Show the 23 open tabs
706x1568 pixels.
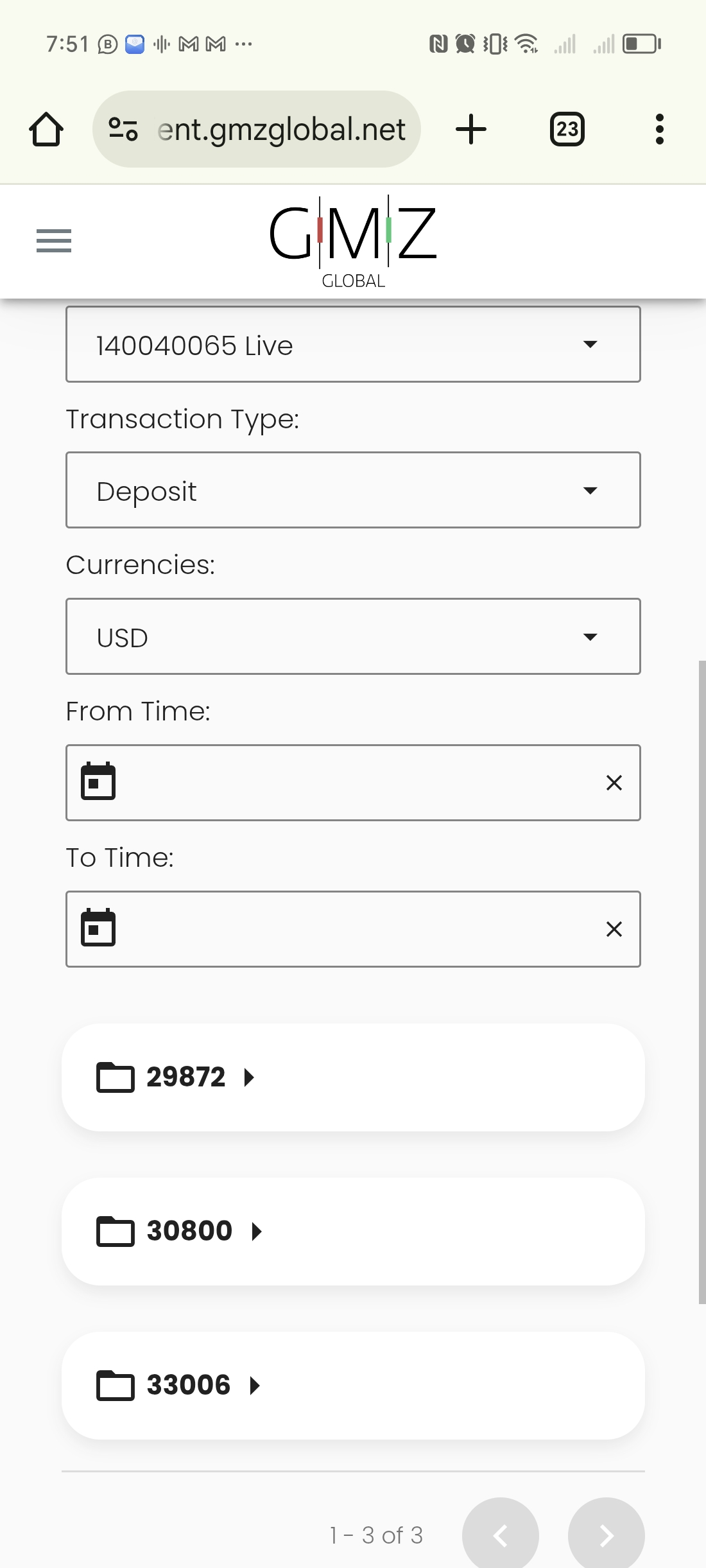click(567, 130)
